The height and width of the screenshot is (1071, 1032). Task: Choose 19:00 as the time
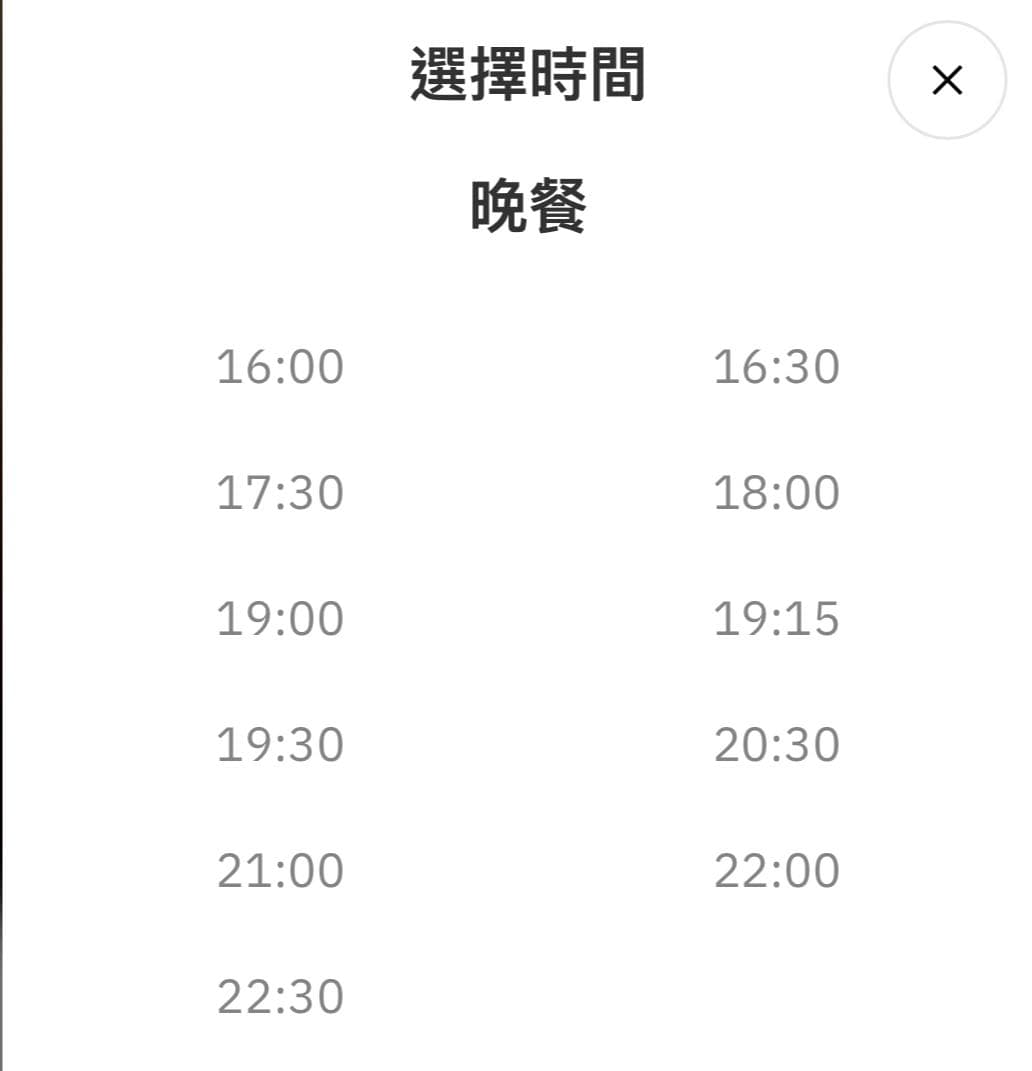[280, 619]
